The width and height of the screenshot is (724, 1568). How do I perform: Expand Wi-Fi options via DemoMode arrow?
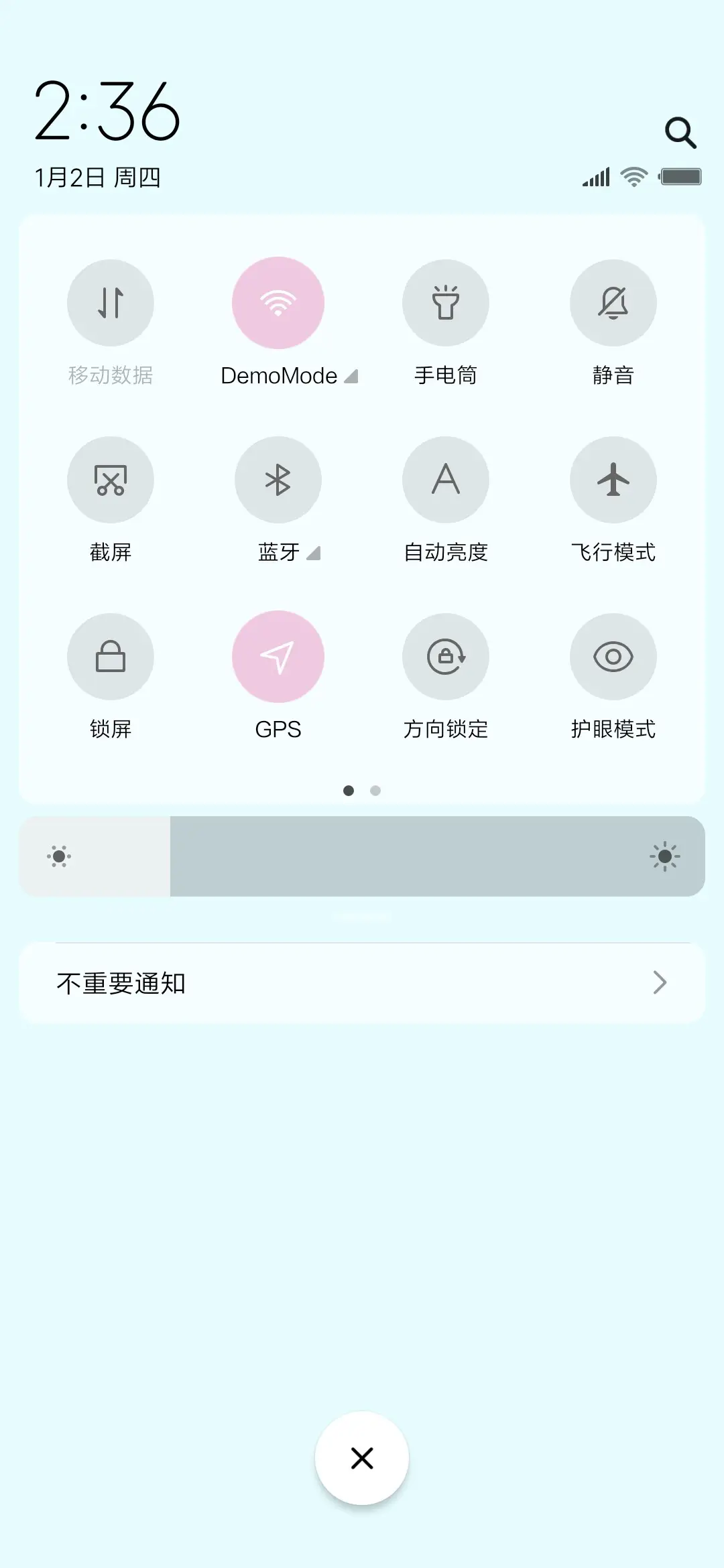[351, 375]
